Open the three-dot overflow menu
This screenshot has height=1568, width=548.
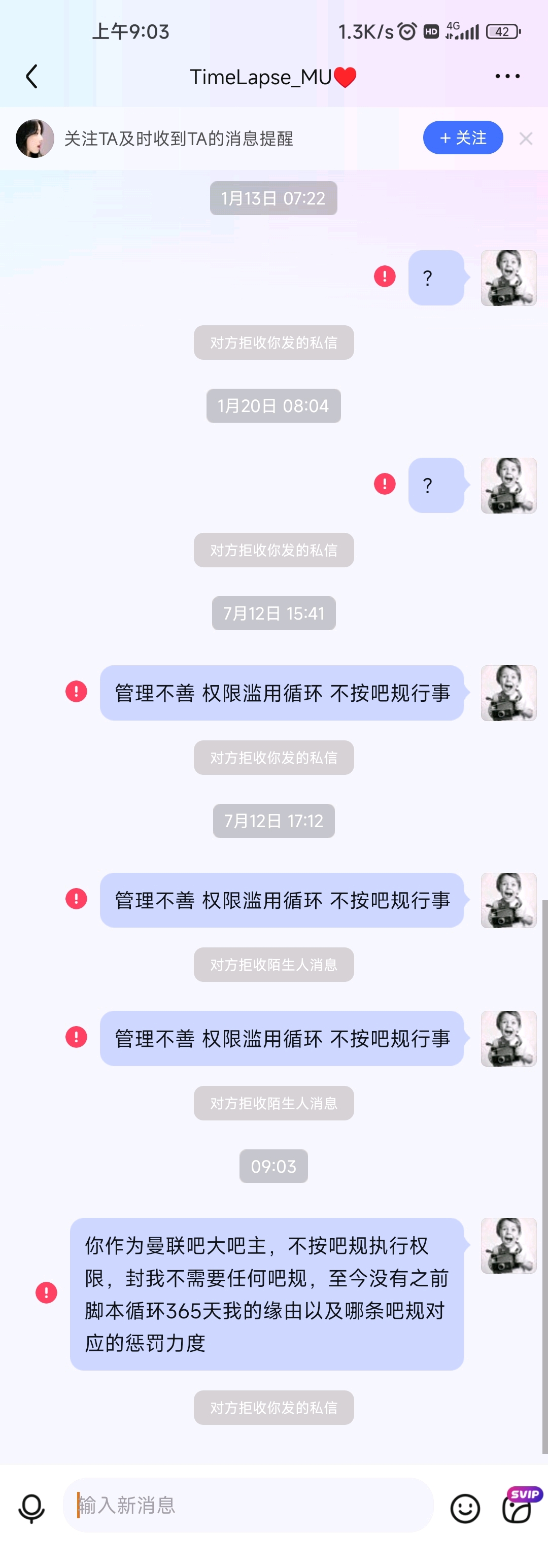tap(507, 76)
